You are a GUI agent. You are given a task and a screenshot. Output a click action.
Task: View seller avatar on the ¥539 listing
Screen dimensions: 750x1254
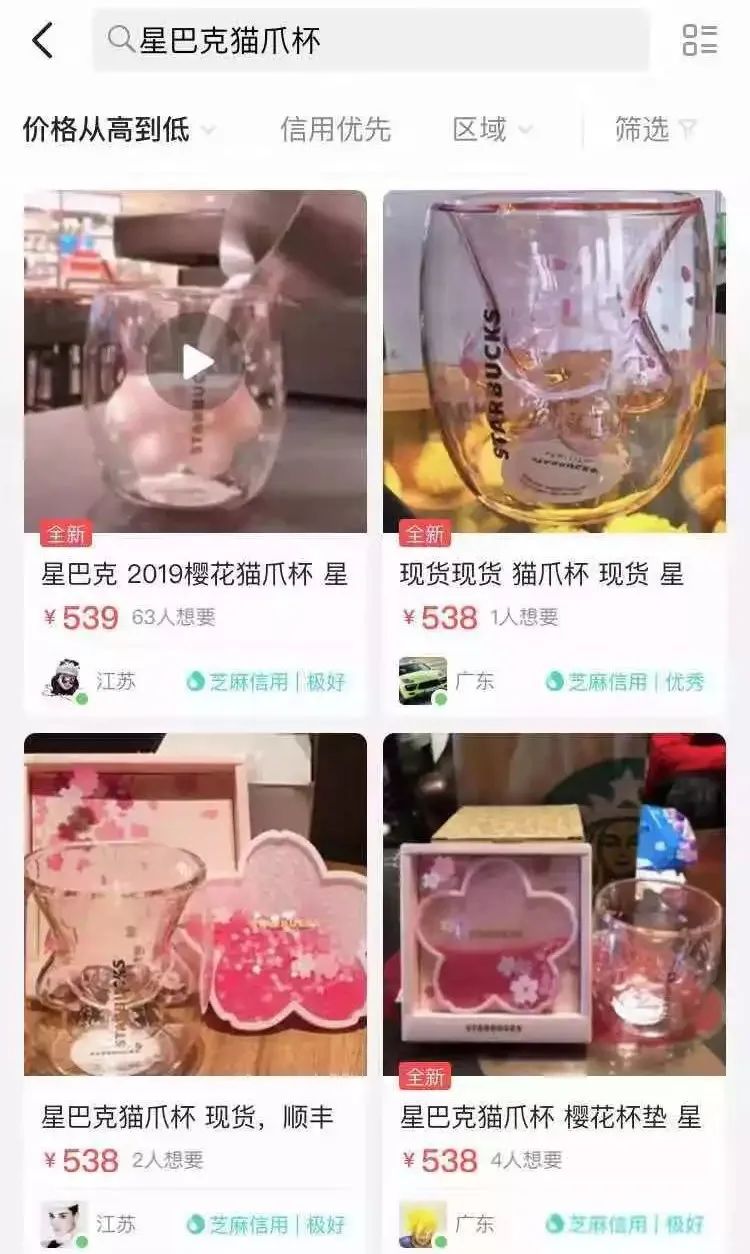tap(64, 681)
